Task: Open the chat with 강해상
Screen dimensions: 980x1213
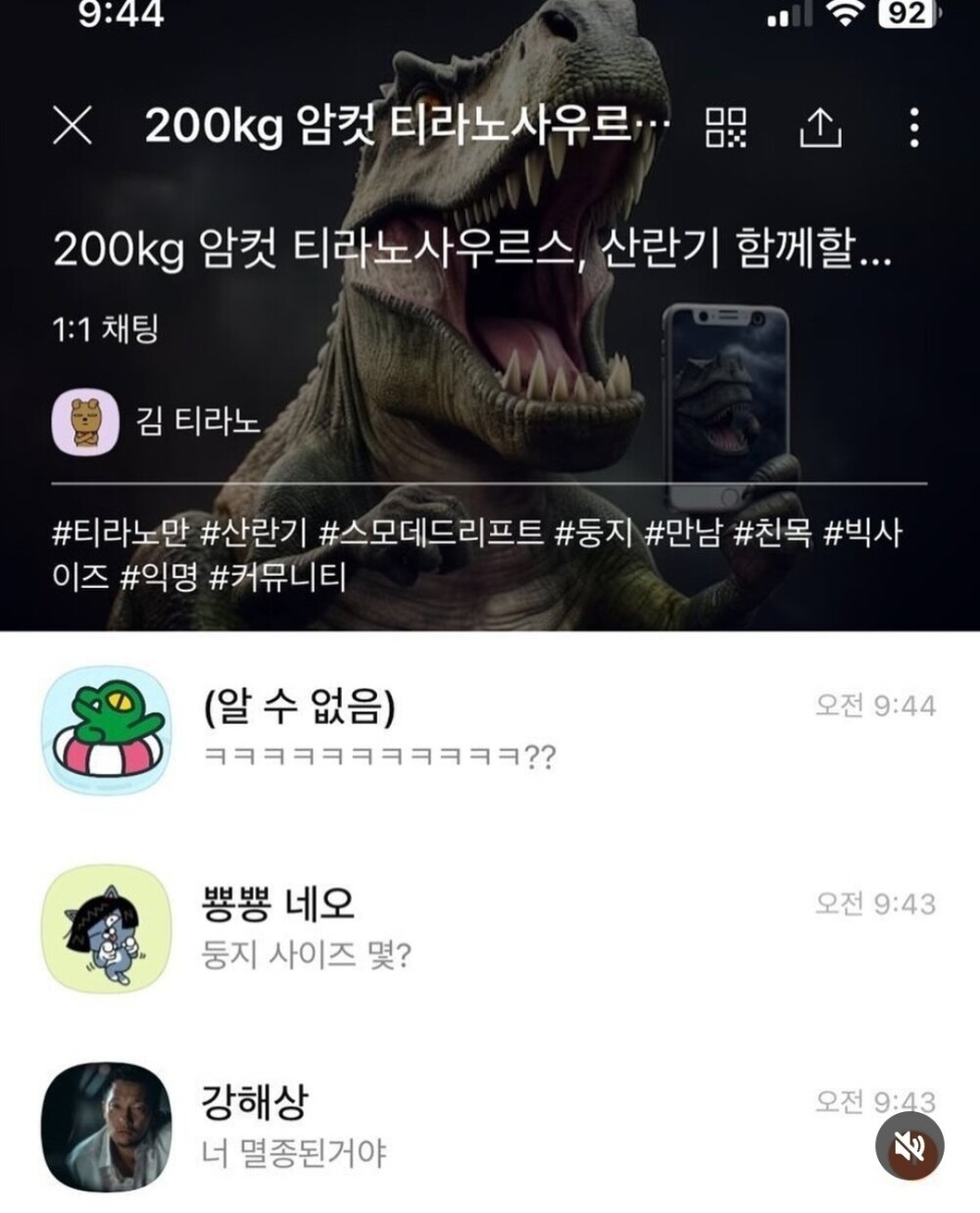Action: coord(488,1126)
